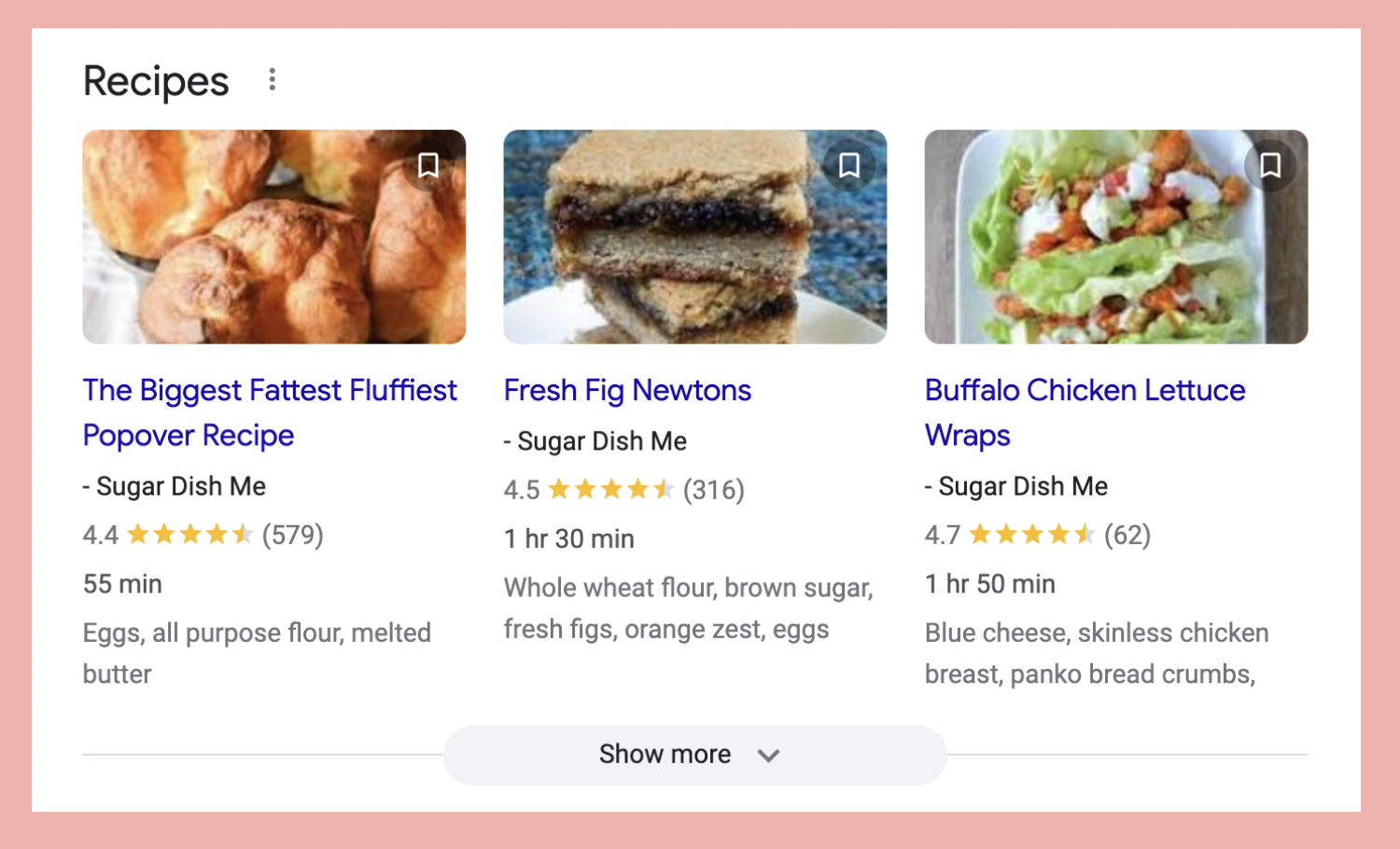
Task: Open Buffalo Chicken Lettuce Wraps link
Action: pos(1085,411)
